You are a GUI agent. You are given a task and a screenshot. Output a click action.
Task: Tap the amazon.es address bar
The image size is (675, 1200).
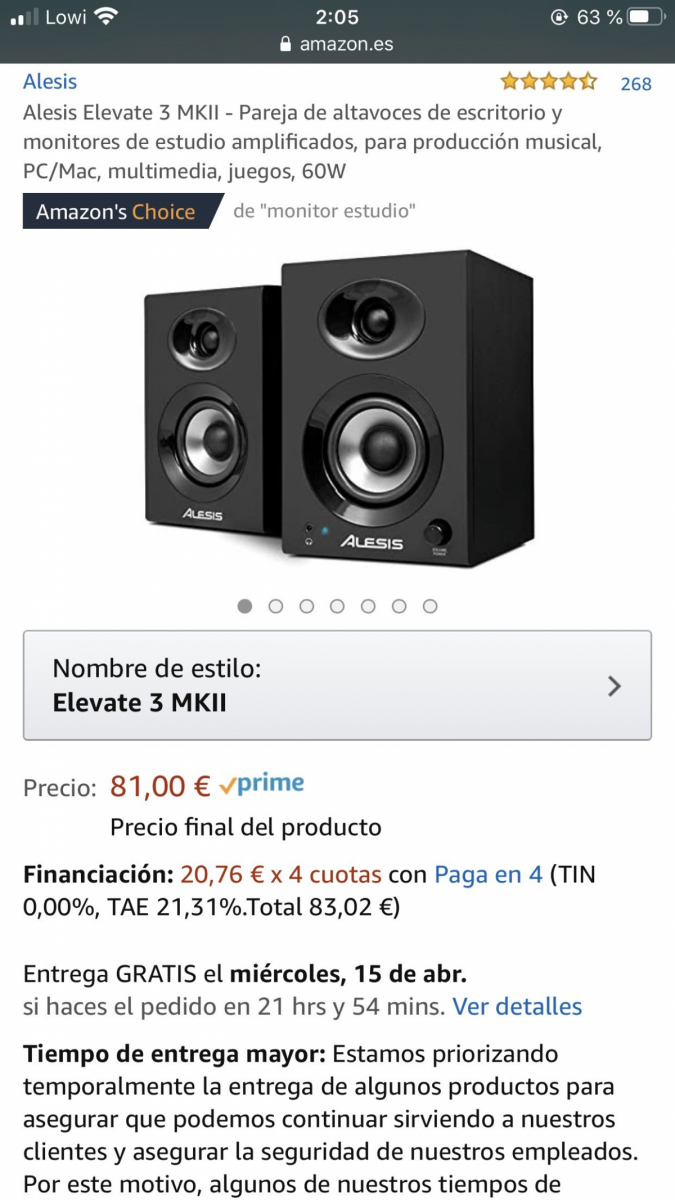pos(337,44)
